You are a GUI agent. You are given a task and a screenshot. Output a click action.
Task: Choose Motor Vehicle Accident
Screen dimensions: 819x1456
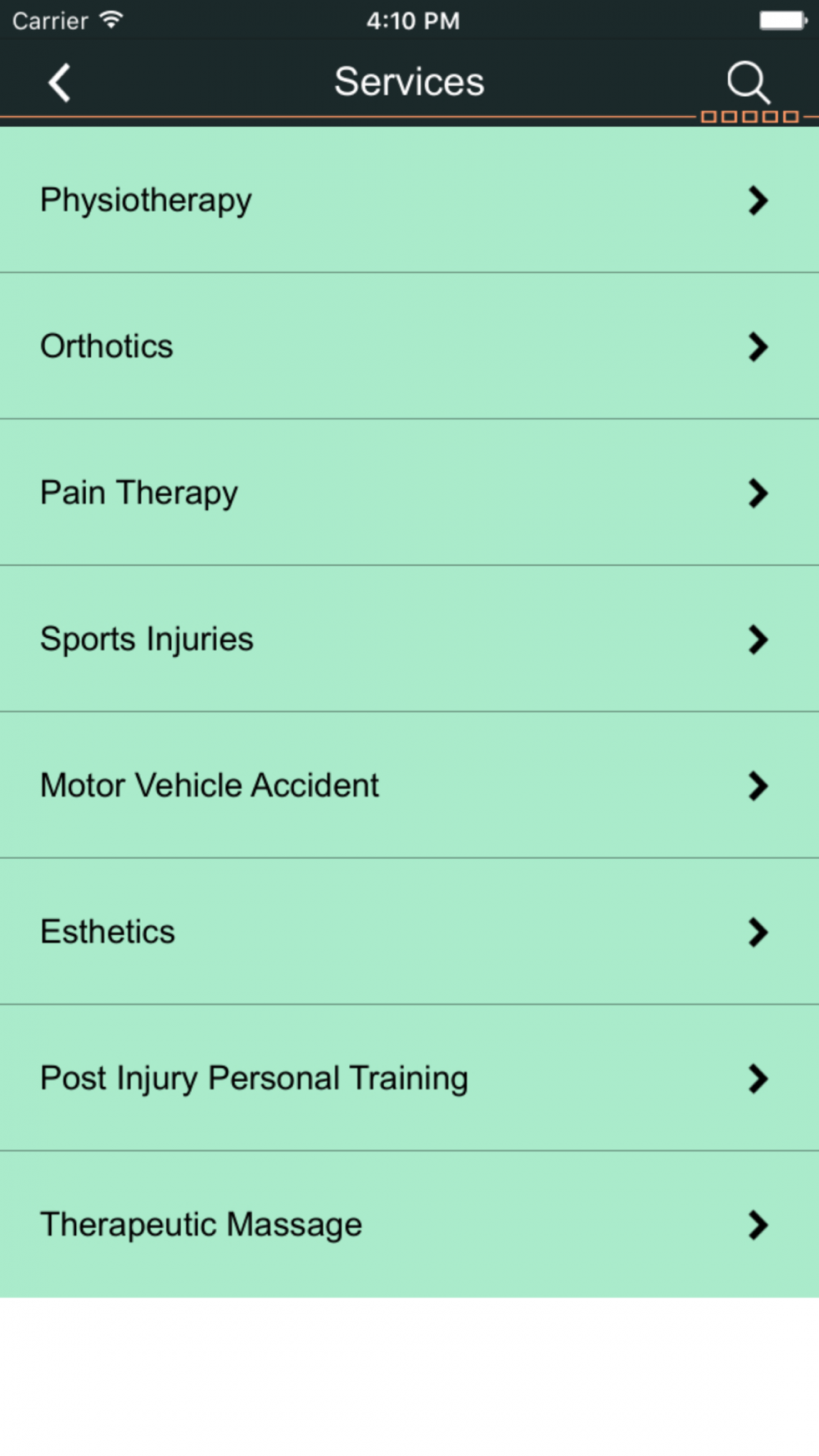click(x=409, y=785)
